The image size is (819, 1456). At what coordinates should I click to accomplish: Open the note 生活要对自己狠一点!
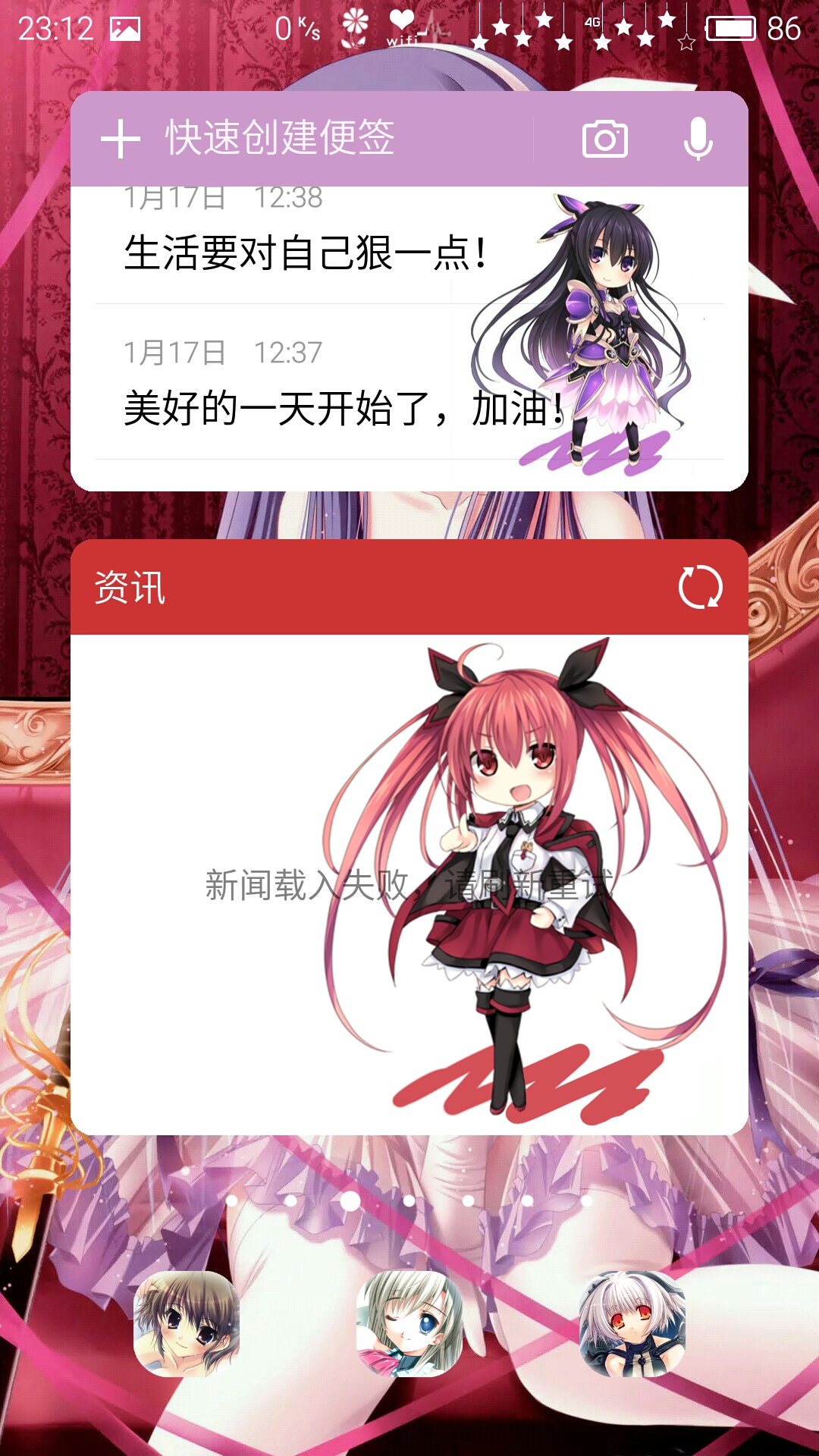[x=409, y=246]
